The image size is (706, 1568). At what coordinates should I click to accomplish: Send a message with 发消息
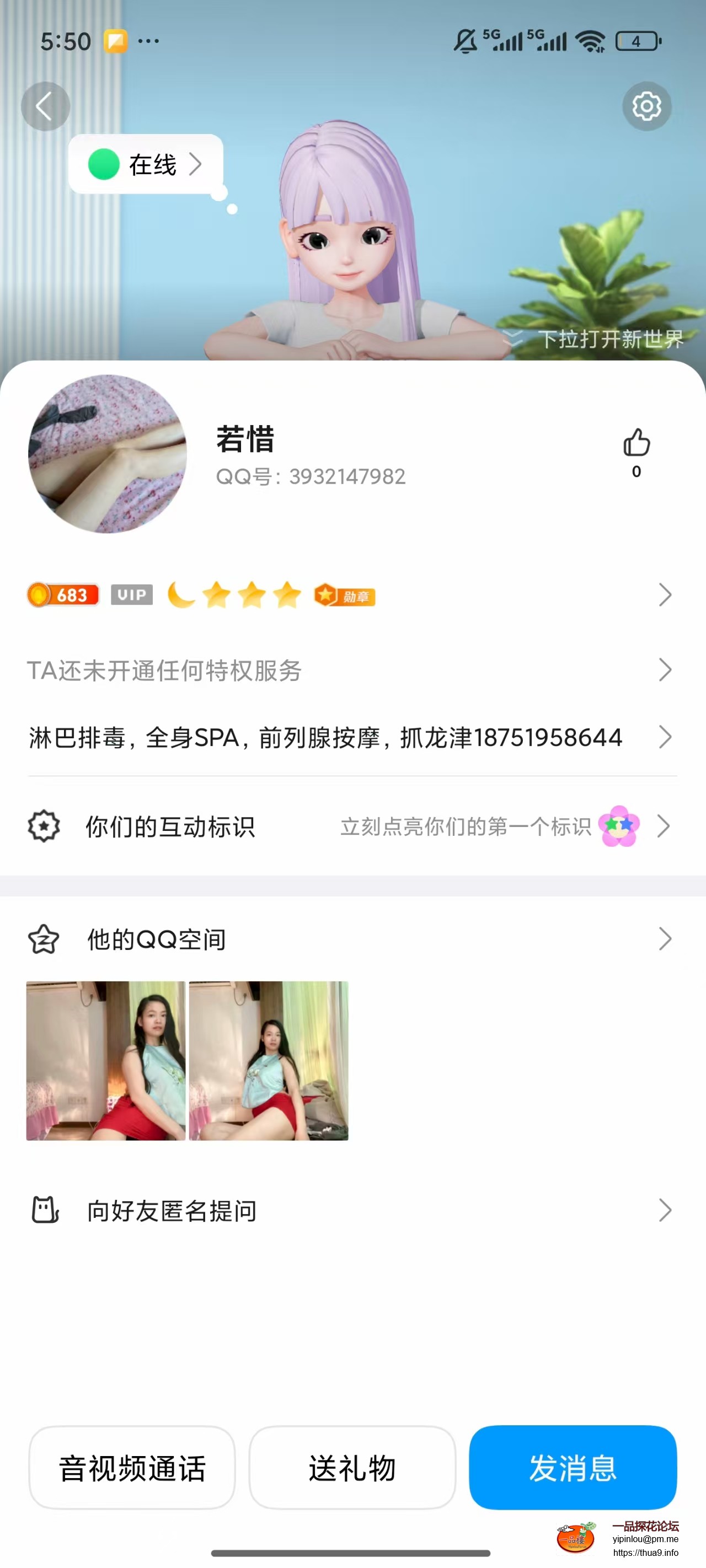coord(573,1468)
